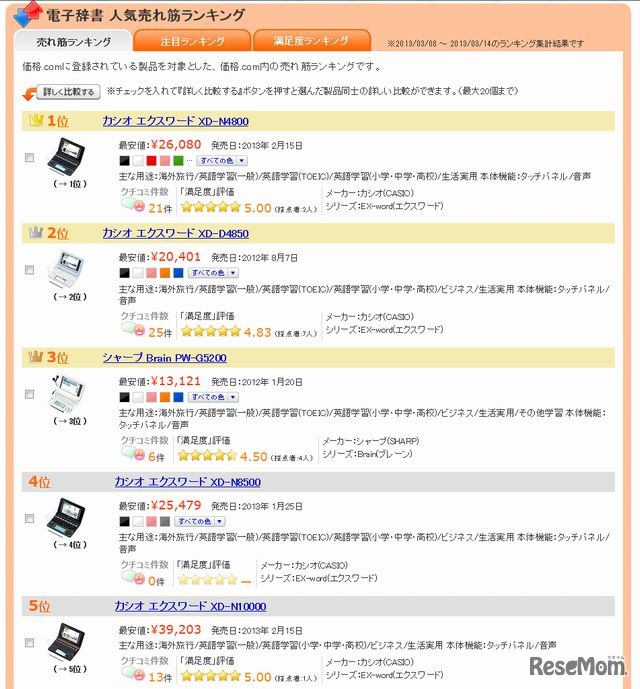Check the compare box for XD-N10000
Image resolution: width=640 pixels, height=689 pixels.
coord(29,642)
